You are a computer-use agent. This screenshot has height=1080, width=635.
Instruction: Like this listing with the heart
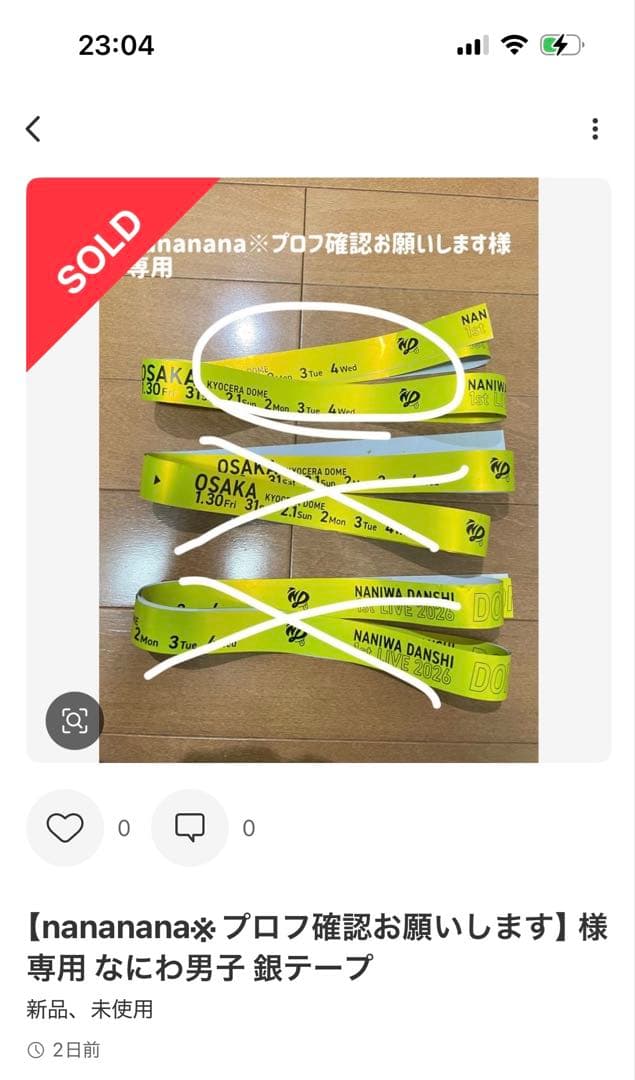click(65, 827)
